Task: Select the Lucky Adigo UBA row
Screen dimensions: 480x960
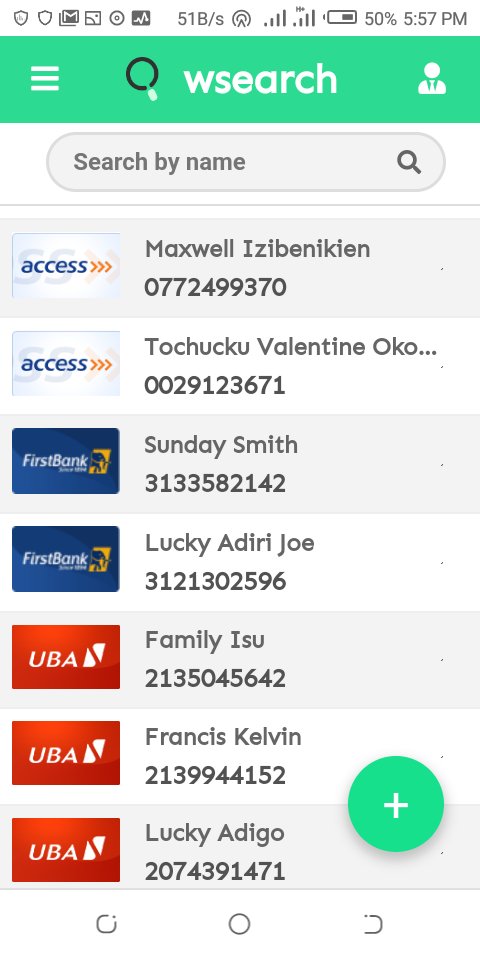Action: click(240, 847)
